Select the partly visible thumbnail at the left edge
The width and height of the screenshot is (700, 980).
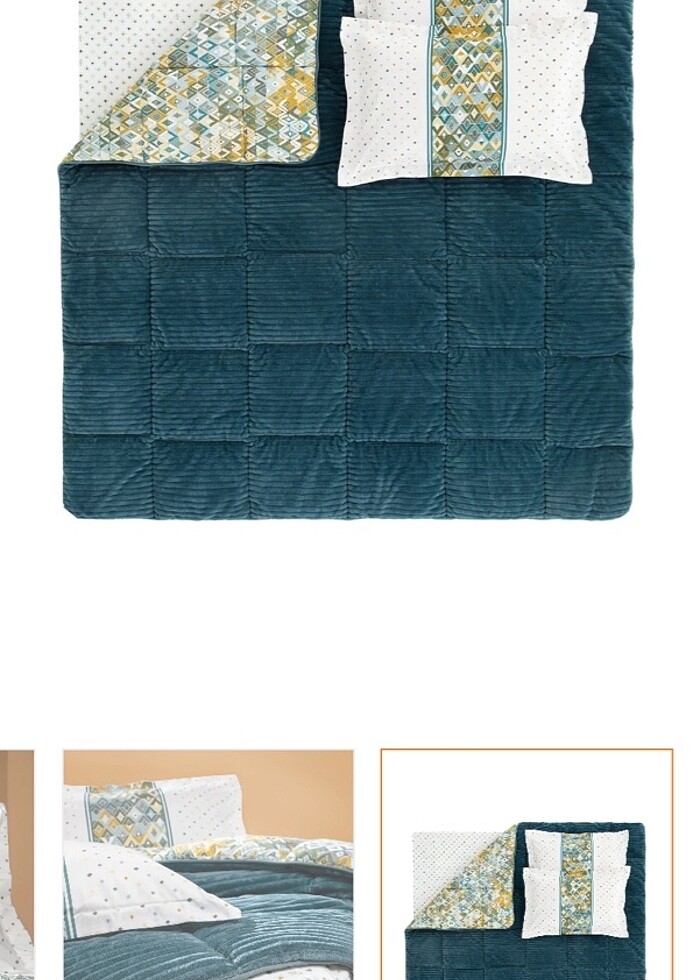pyautogui.click(x=16, y=863)
